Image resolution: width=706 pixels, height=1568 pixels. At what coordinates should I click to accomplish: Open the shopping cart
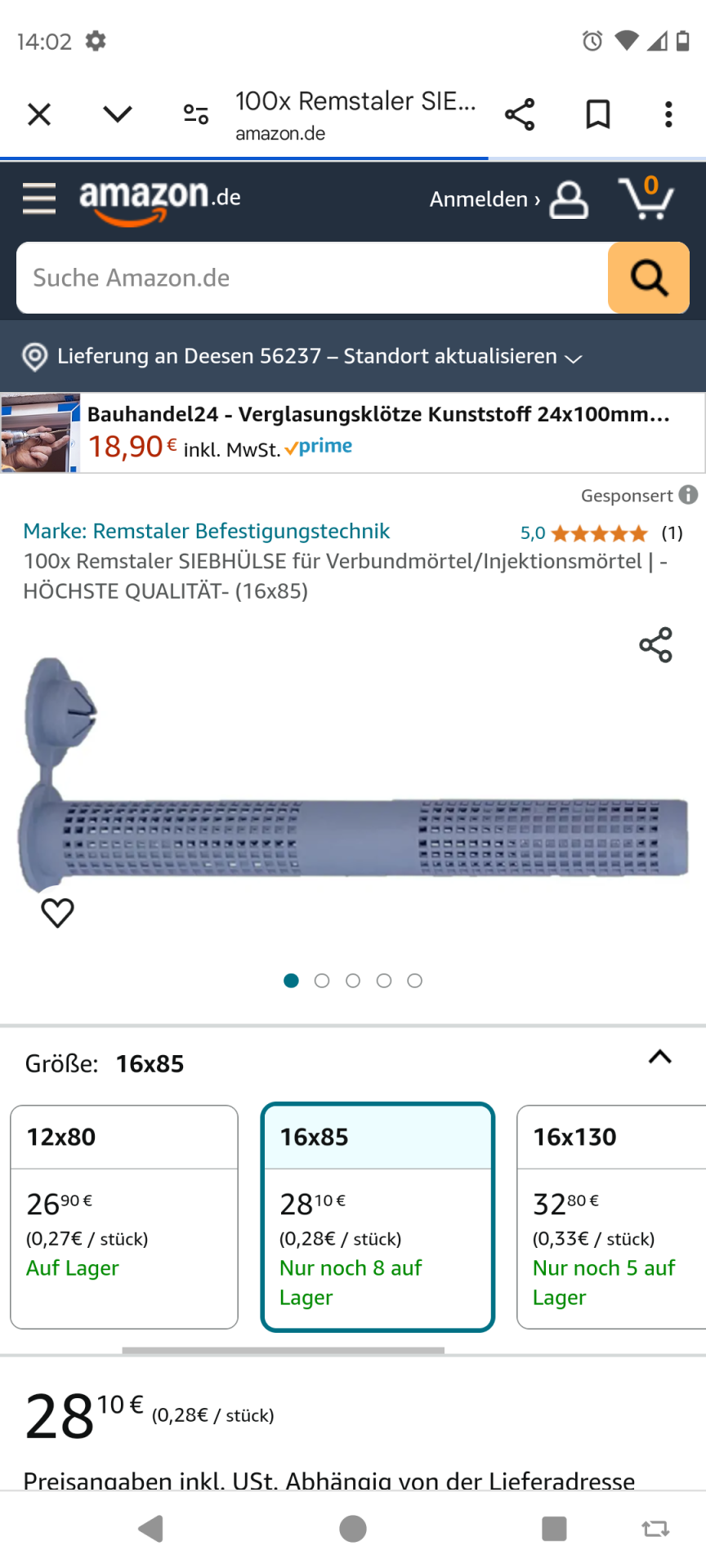(x=646, y=198)
